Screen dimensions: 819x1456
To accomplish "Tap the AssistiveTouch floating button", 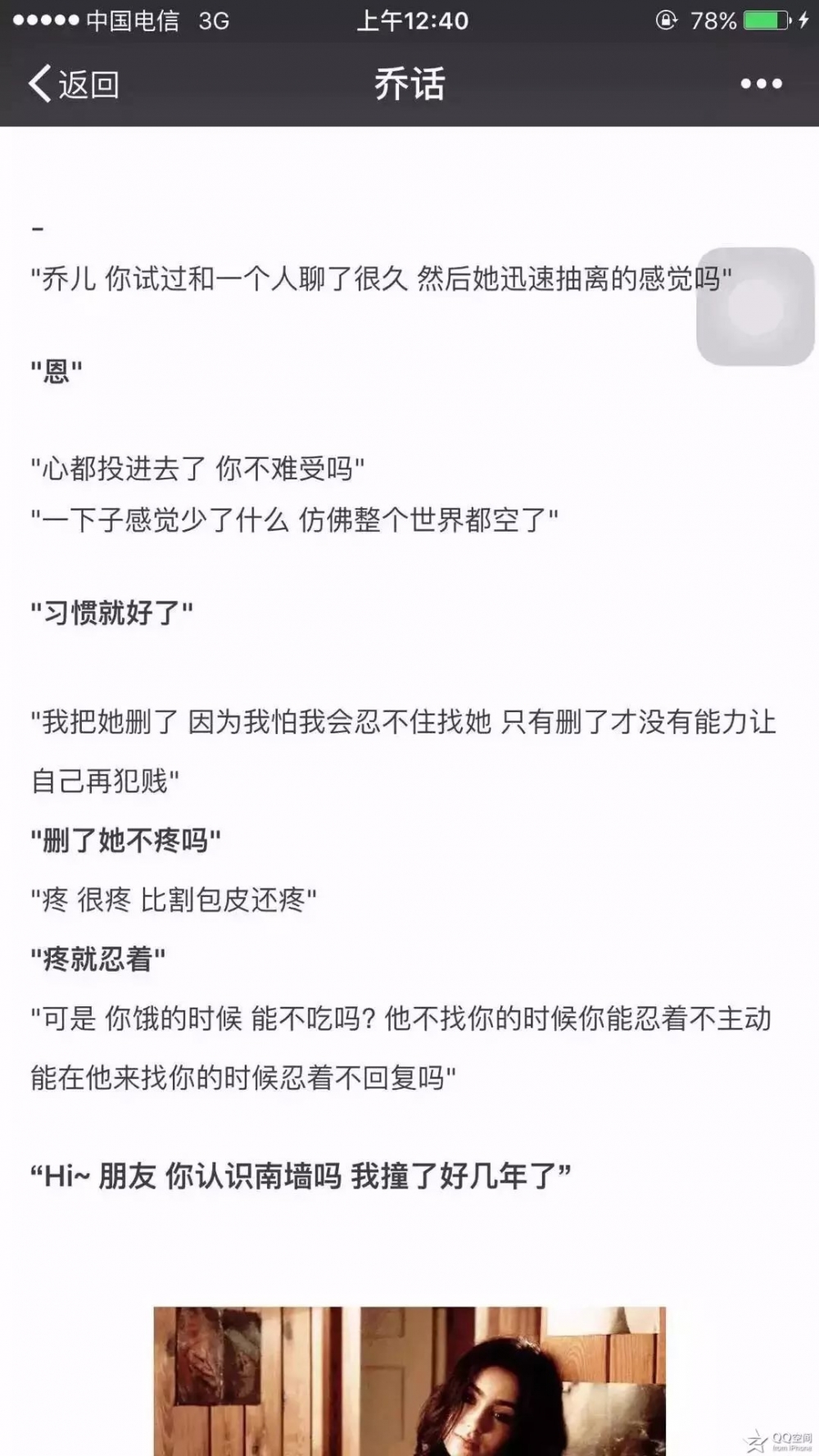I will [x=754, y=306].
